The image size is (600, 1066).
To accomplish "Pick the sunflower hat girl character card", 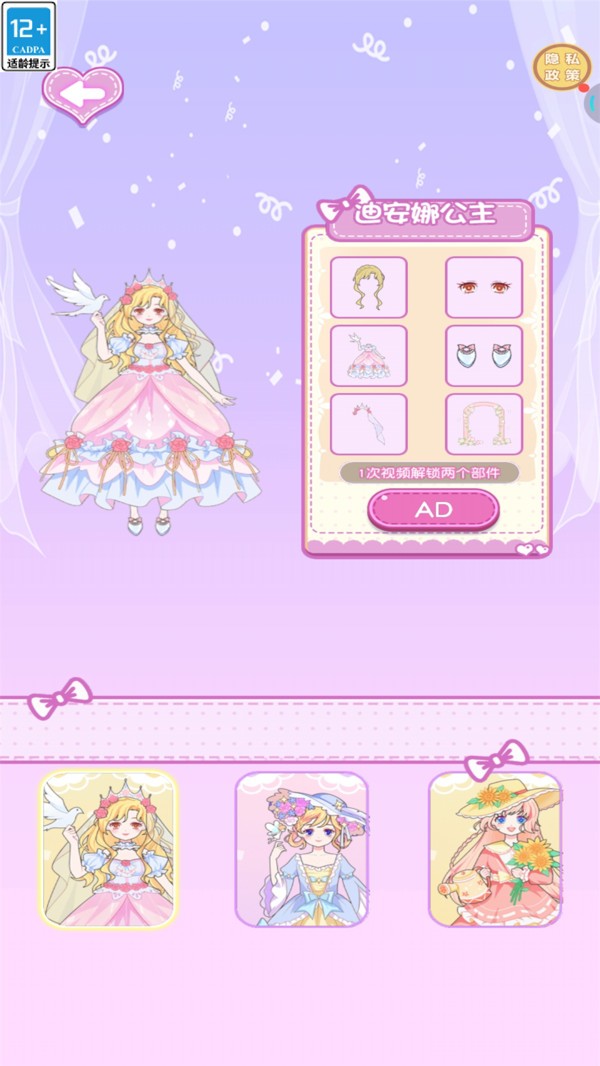I will (495, 849).
